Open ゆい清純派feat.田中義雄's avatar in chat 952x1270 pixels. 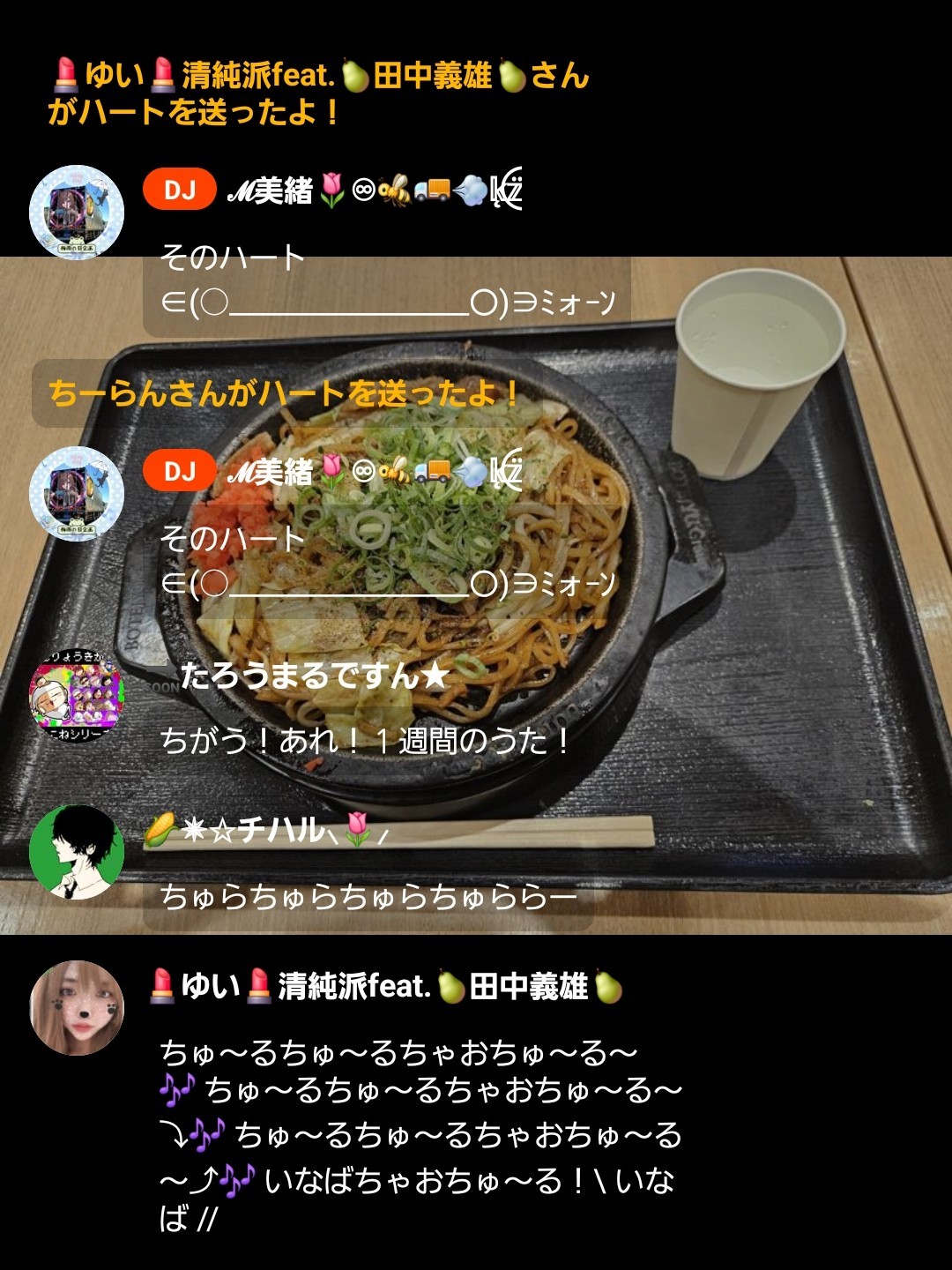point(77,1007)
